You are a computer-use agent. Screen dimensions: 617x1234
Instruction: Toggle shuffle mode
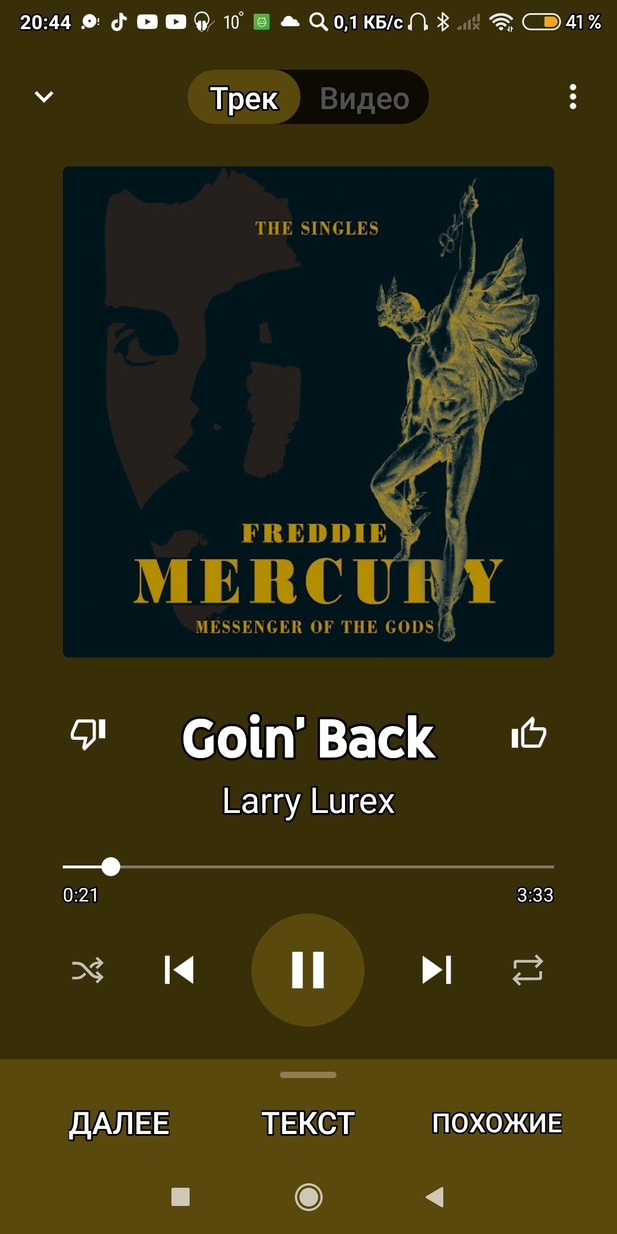coord(87,970)
